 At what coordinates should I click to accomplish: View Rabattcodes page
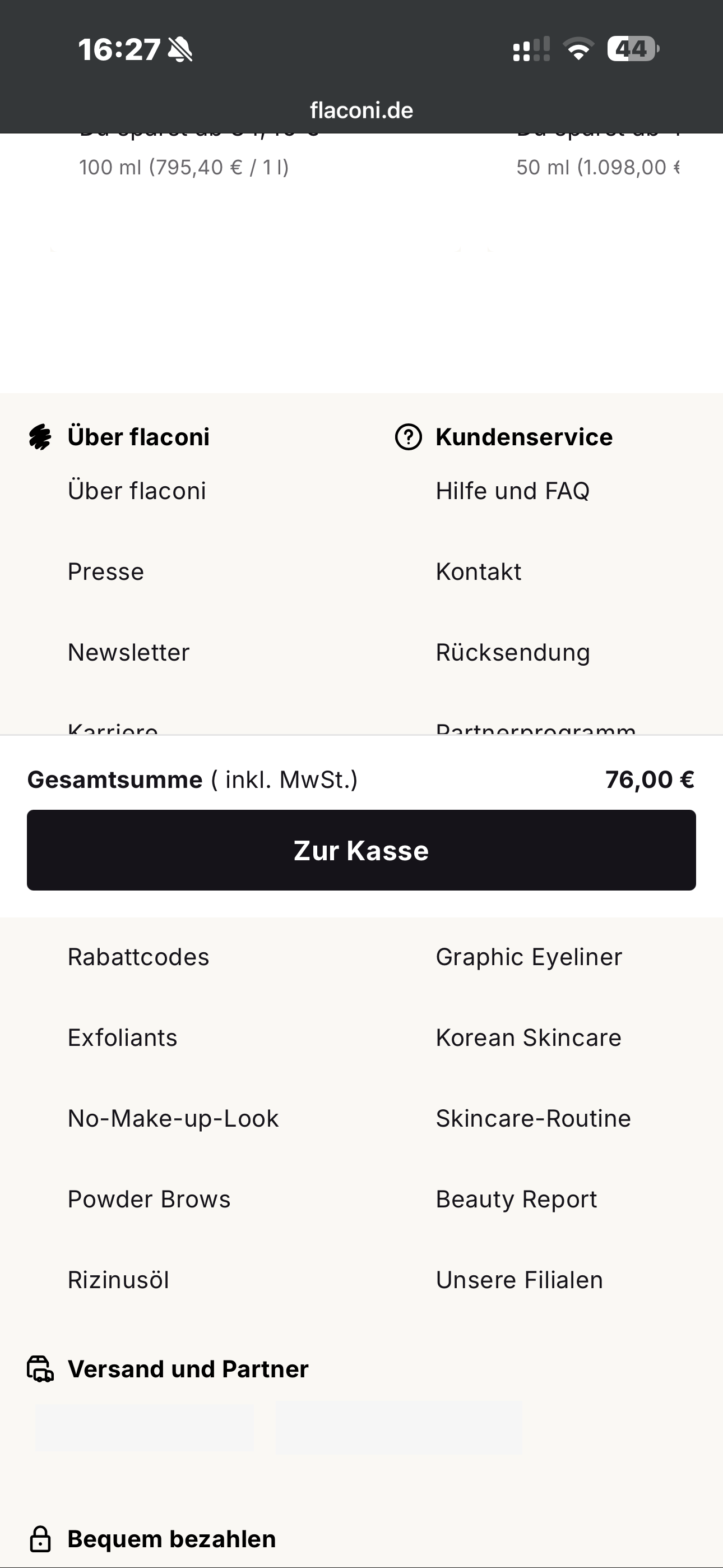click(138, 957)
